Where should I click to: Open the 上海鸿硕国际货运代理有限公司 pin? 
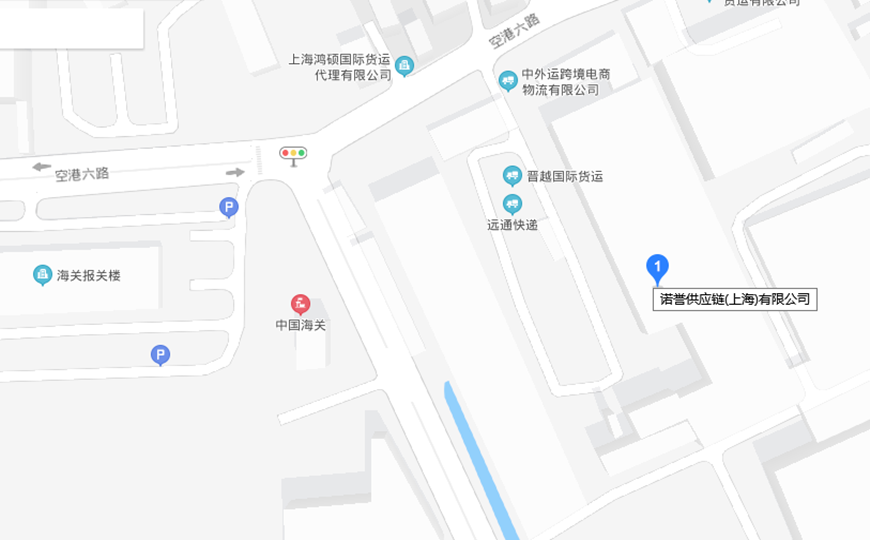(x=404, y=66)
